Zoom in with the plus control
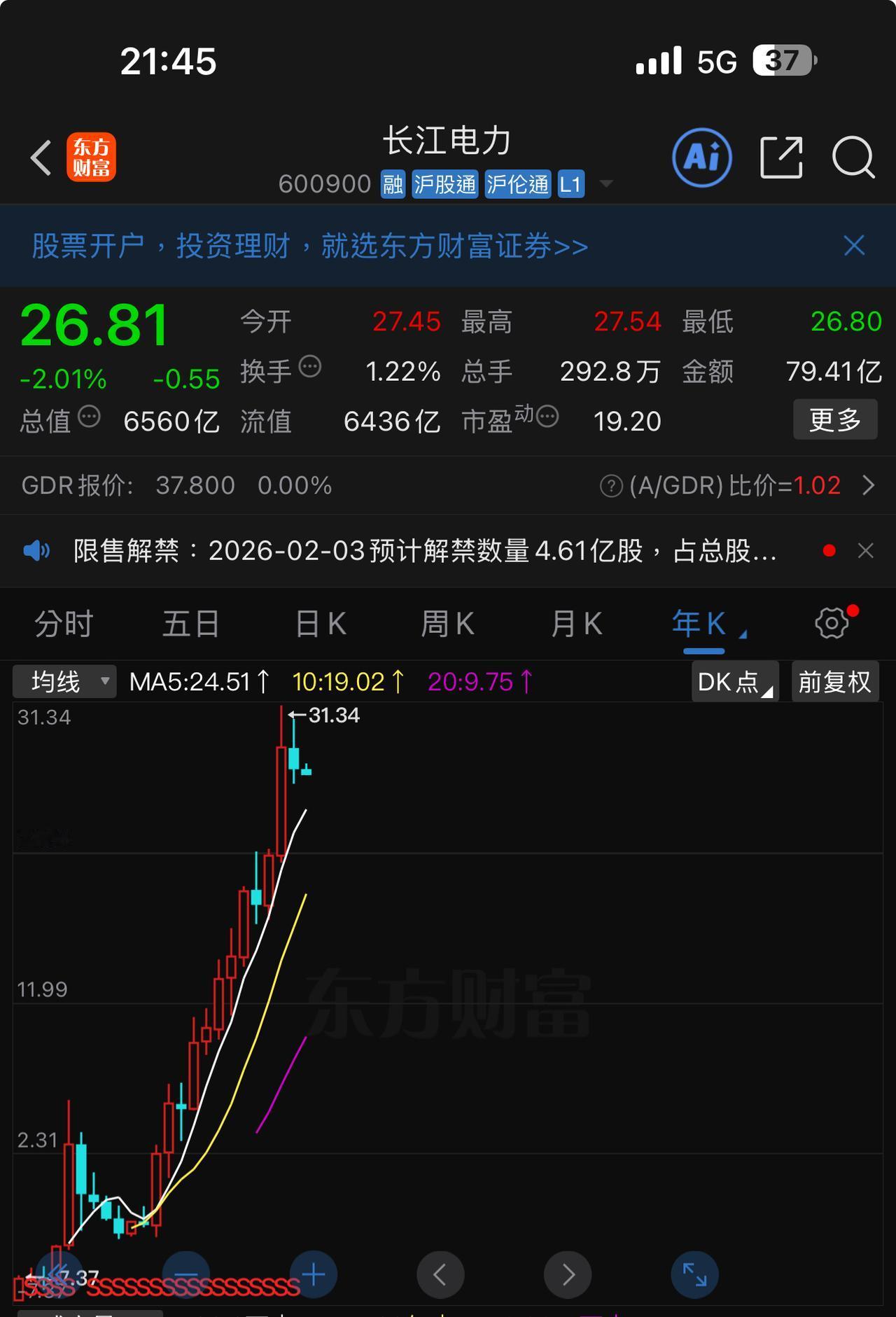 [x=312, y=1274]
